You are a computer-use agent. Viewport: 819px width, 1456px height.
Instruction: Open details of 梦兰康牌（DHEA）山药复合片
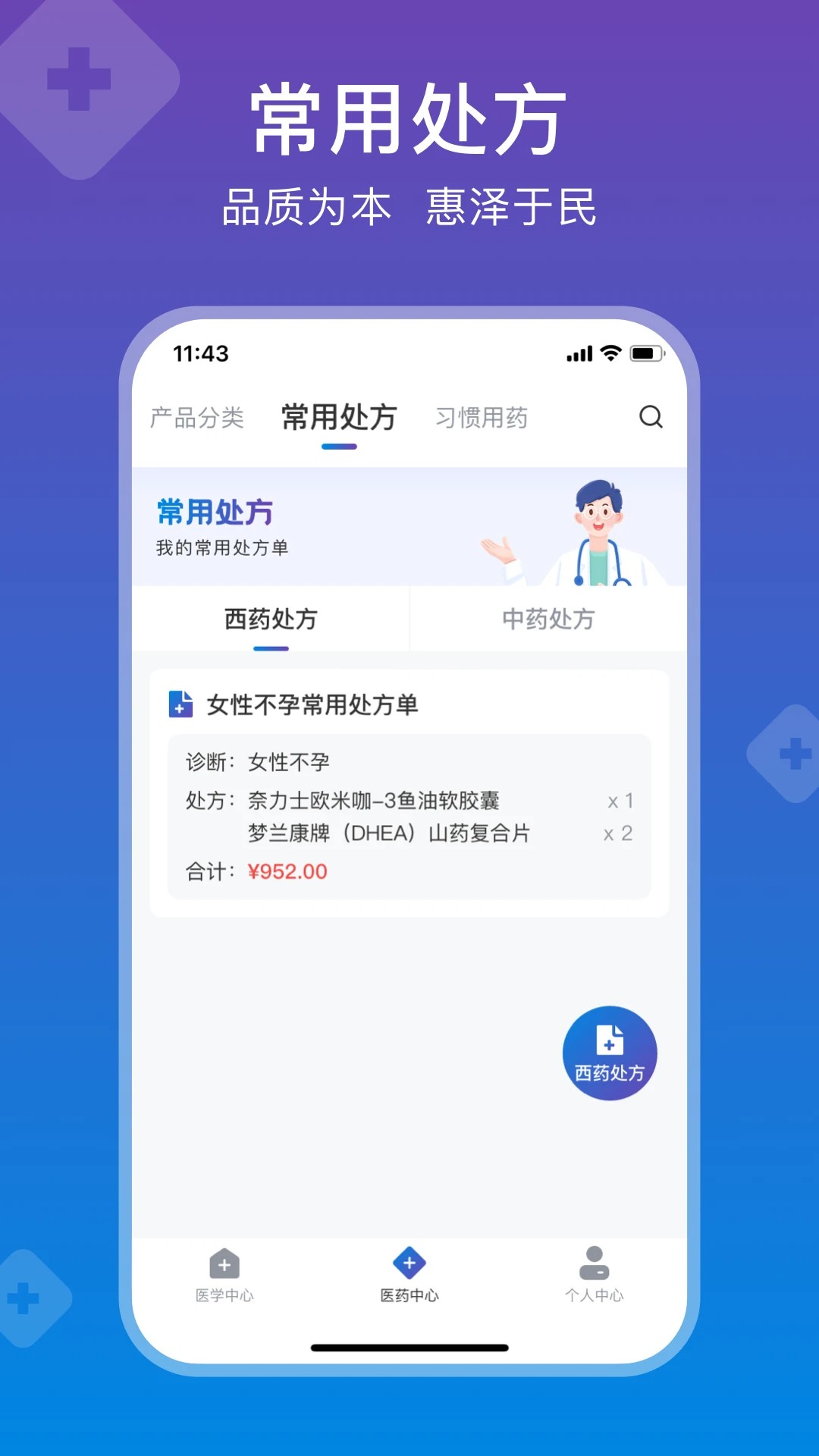(x=388, y=833)
